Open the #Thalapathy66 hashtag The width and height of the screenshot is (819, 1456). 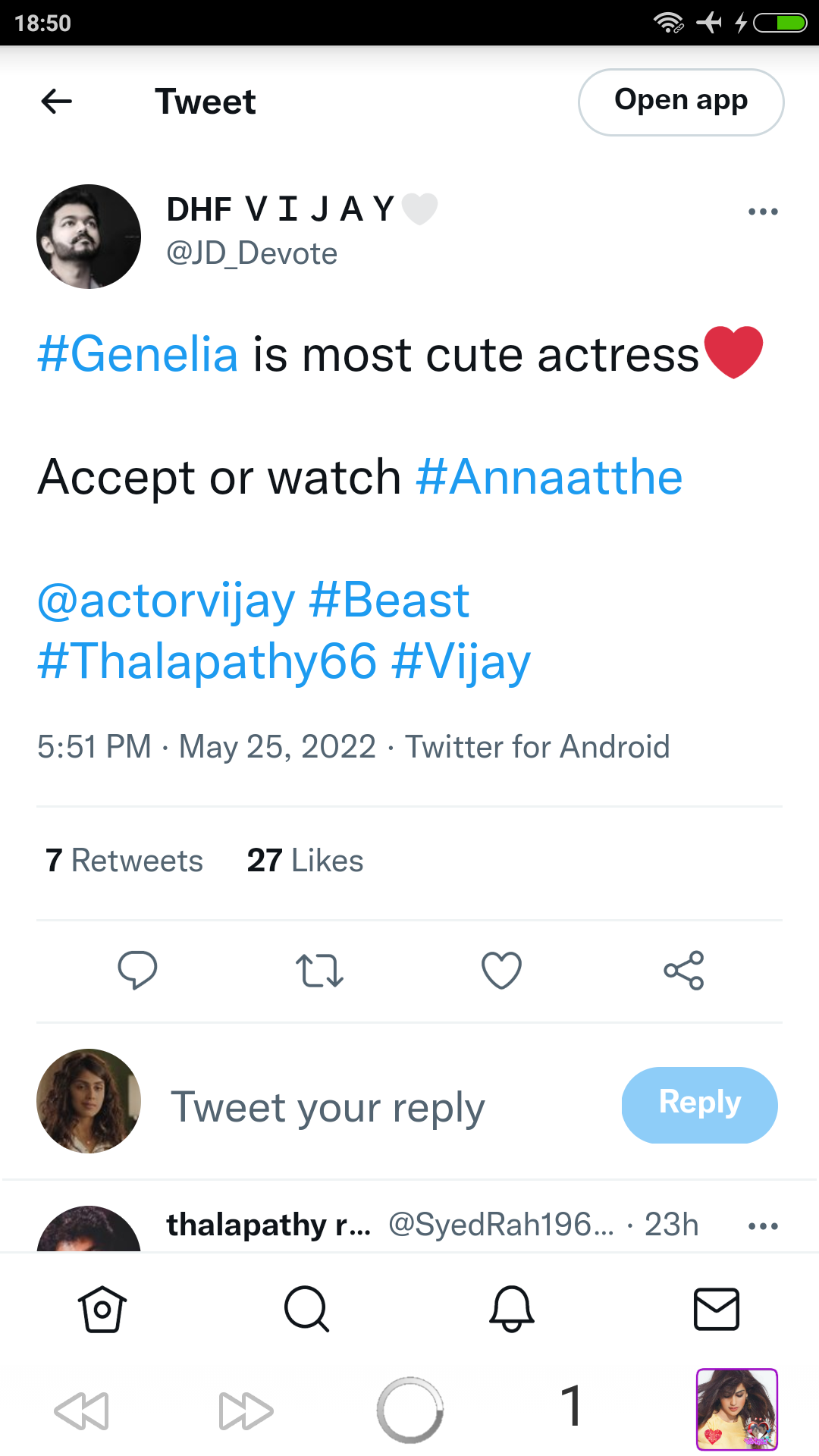pos(207,661)
